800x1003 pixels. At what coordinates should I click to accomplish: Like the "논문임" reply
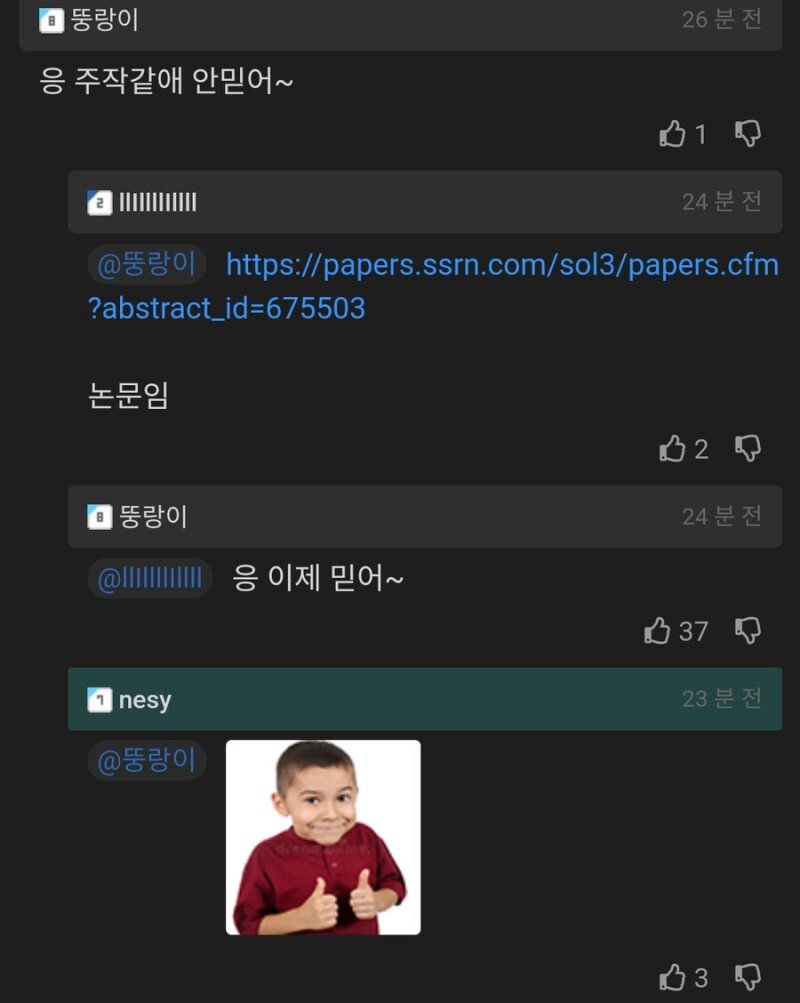[673, 449]
